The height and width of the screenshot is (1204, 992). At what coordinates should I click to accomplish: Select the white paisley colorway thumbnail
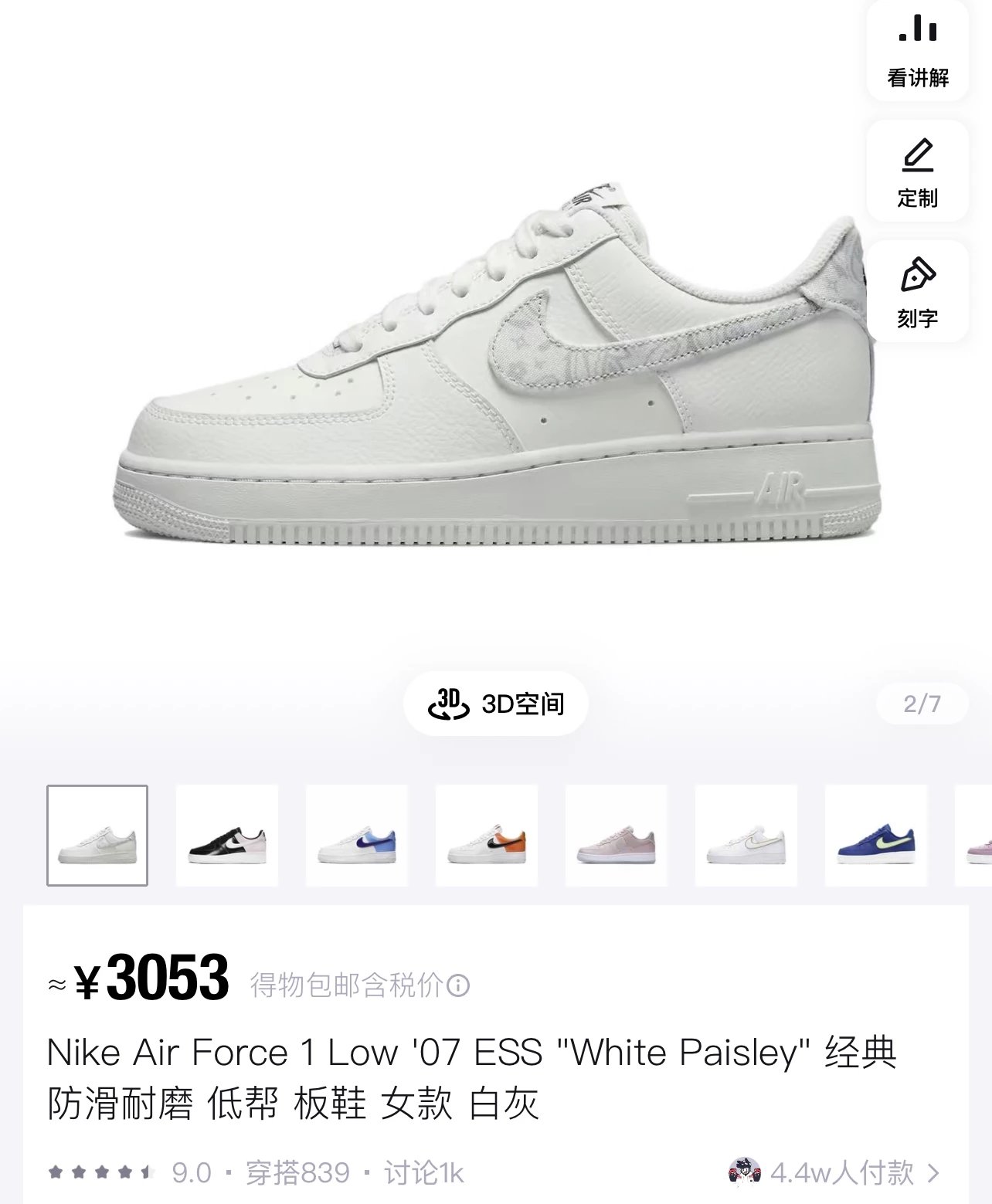tap(97, 836)
